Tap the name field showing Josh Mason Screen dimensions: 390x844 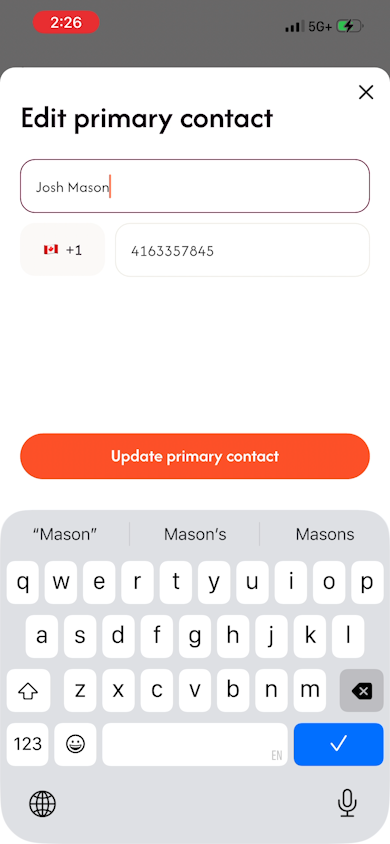195,186
